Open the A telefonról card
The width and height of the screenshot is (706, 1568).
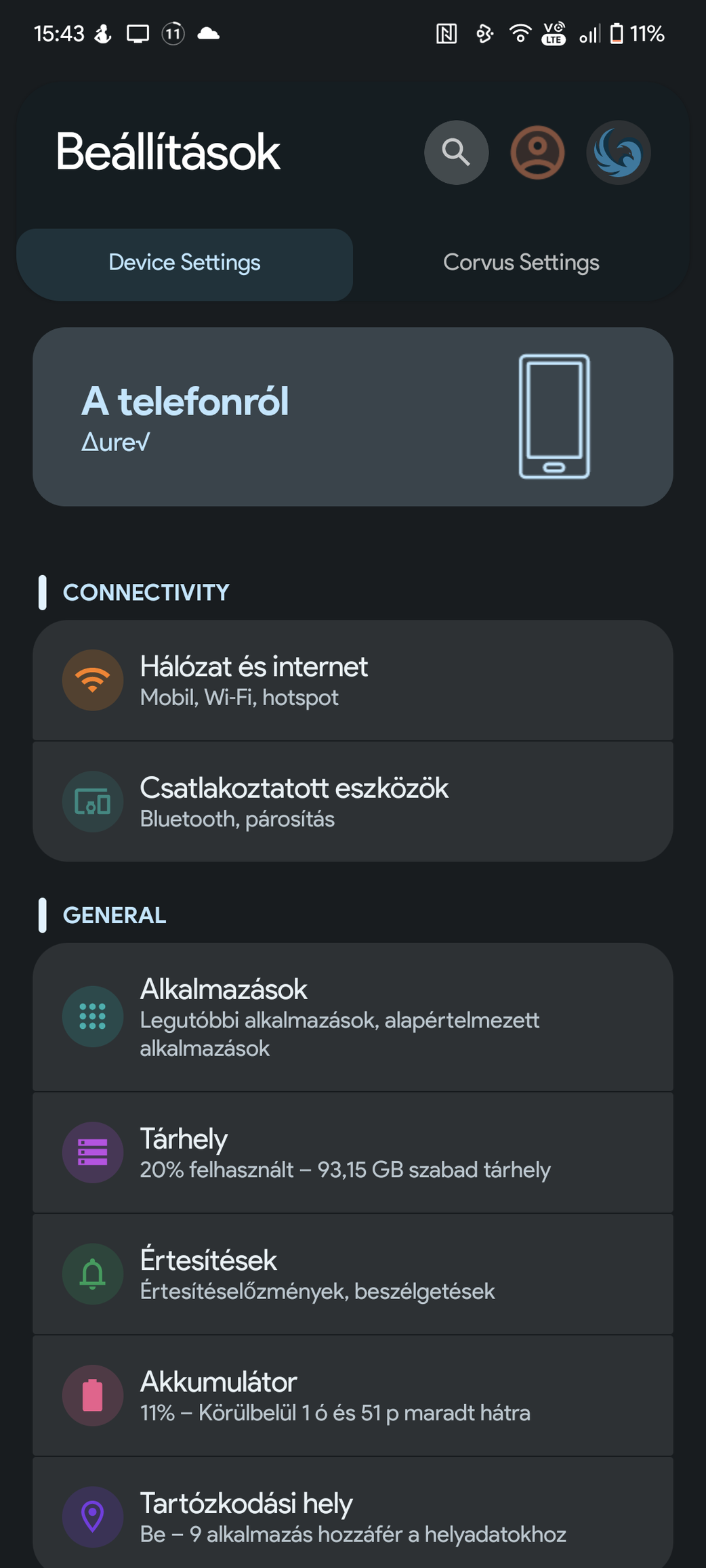click(x=353, y=417)
